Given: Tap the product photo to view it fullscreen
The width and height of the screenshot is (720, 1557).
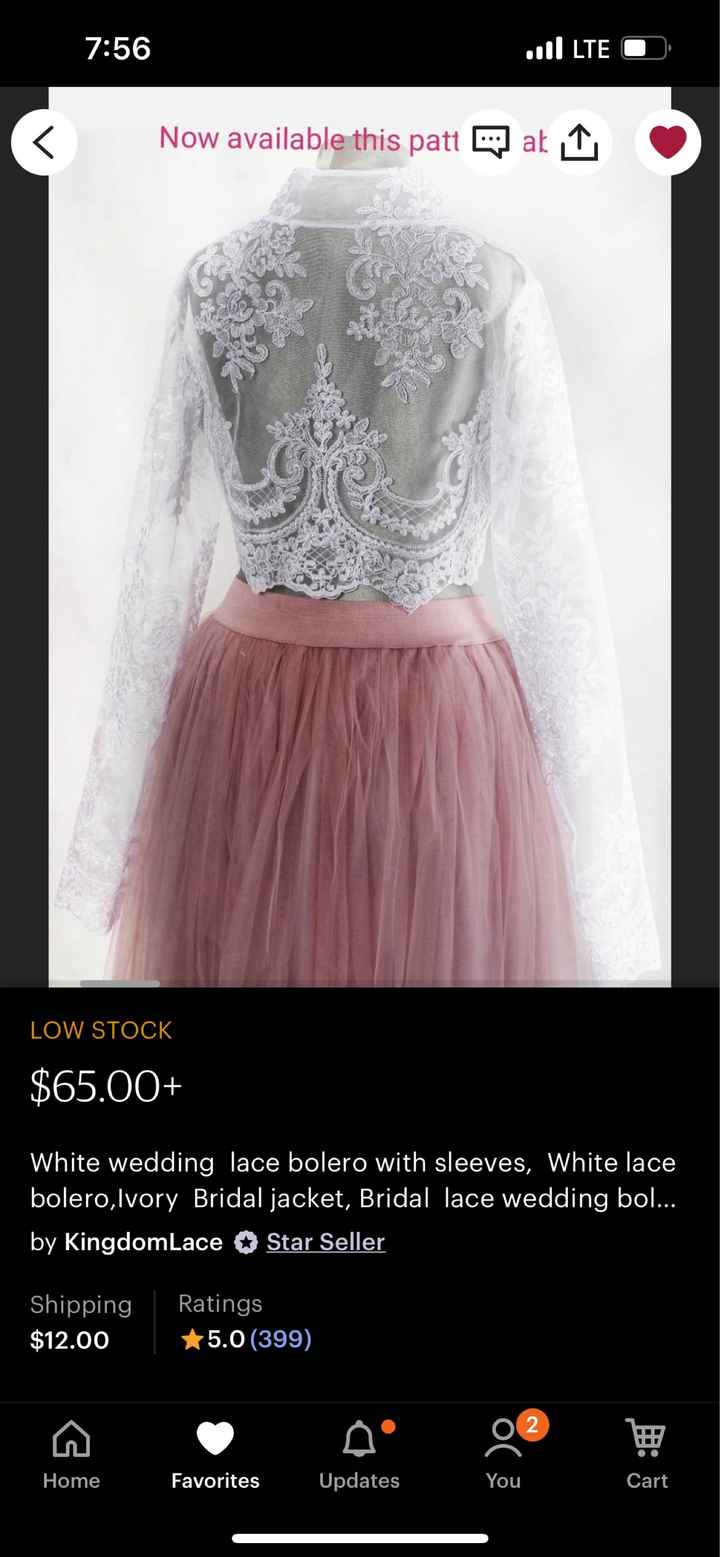Looking at the screenshot, I should point(360,540).
